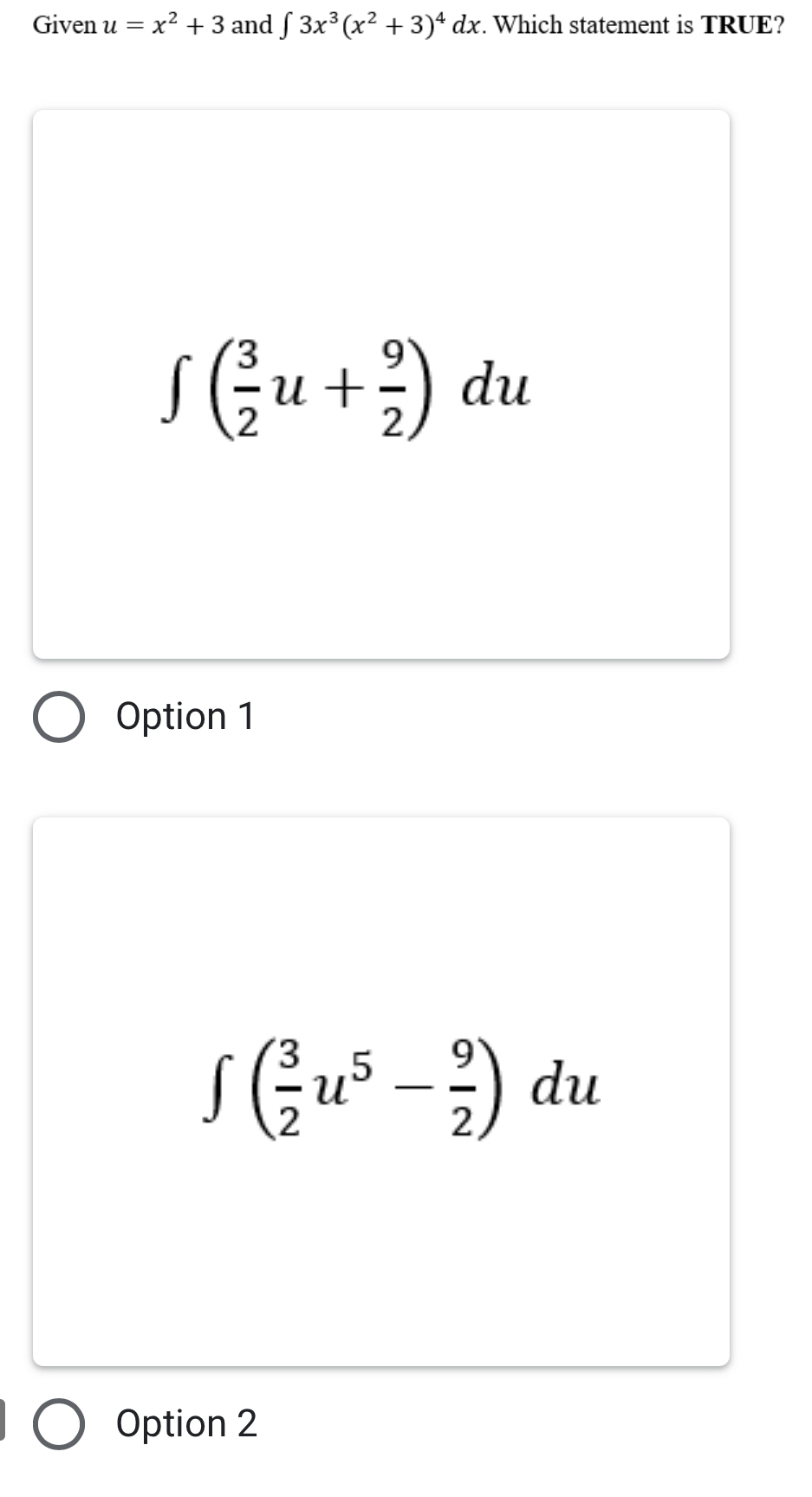Image resolution: width=812 pixels, height=1497 pixels.
Task: Open the Option 2 formula image
Action: [381, 1091]
